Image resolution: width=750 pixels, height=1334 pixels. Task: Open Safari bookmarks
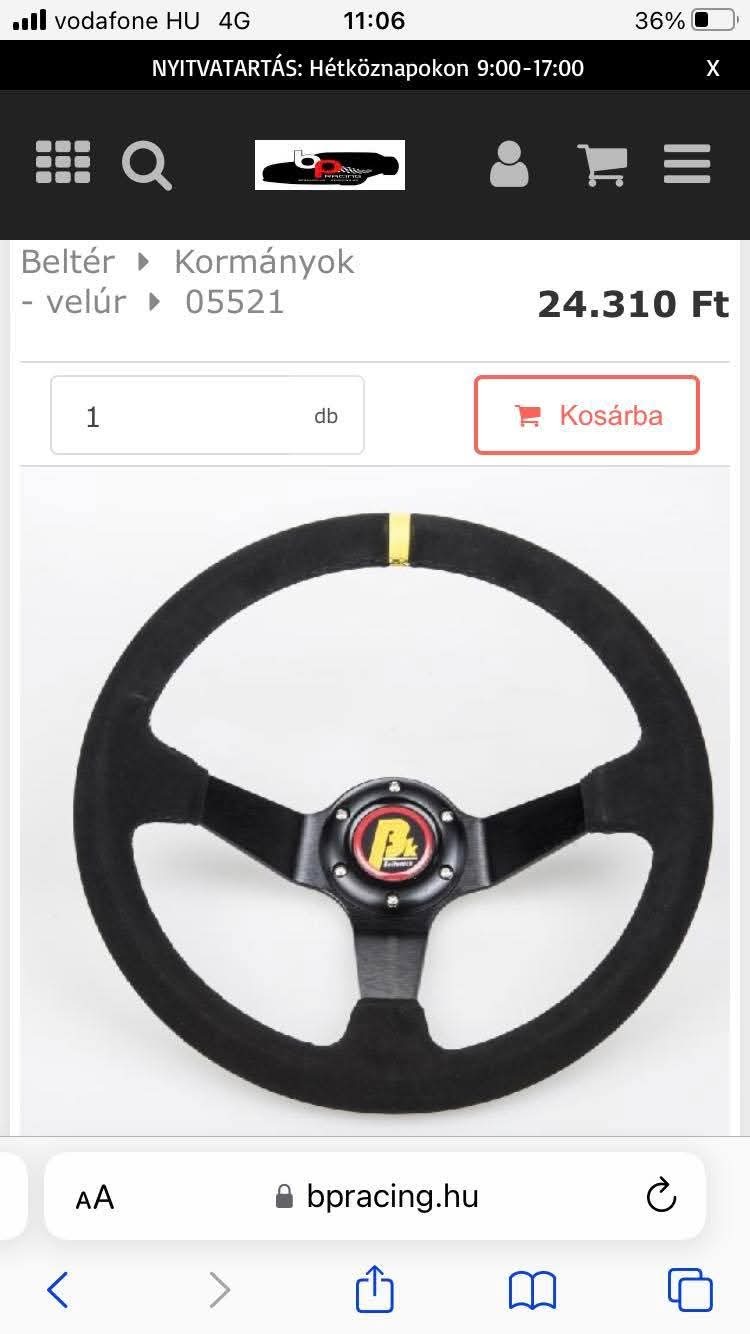pos(532,1290)
